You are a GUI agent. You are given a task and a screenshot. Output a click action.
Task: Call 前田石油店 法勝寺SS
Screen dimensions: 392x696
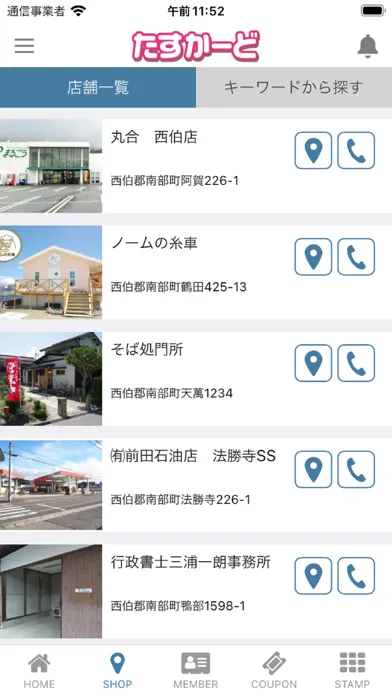coord(356,469)
